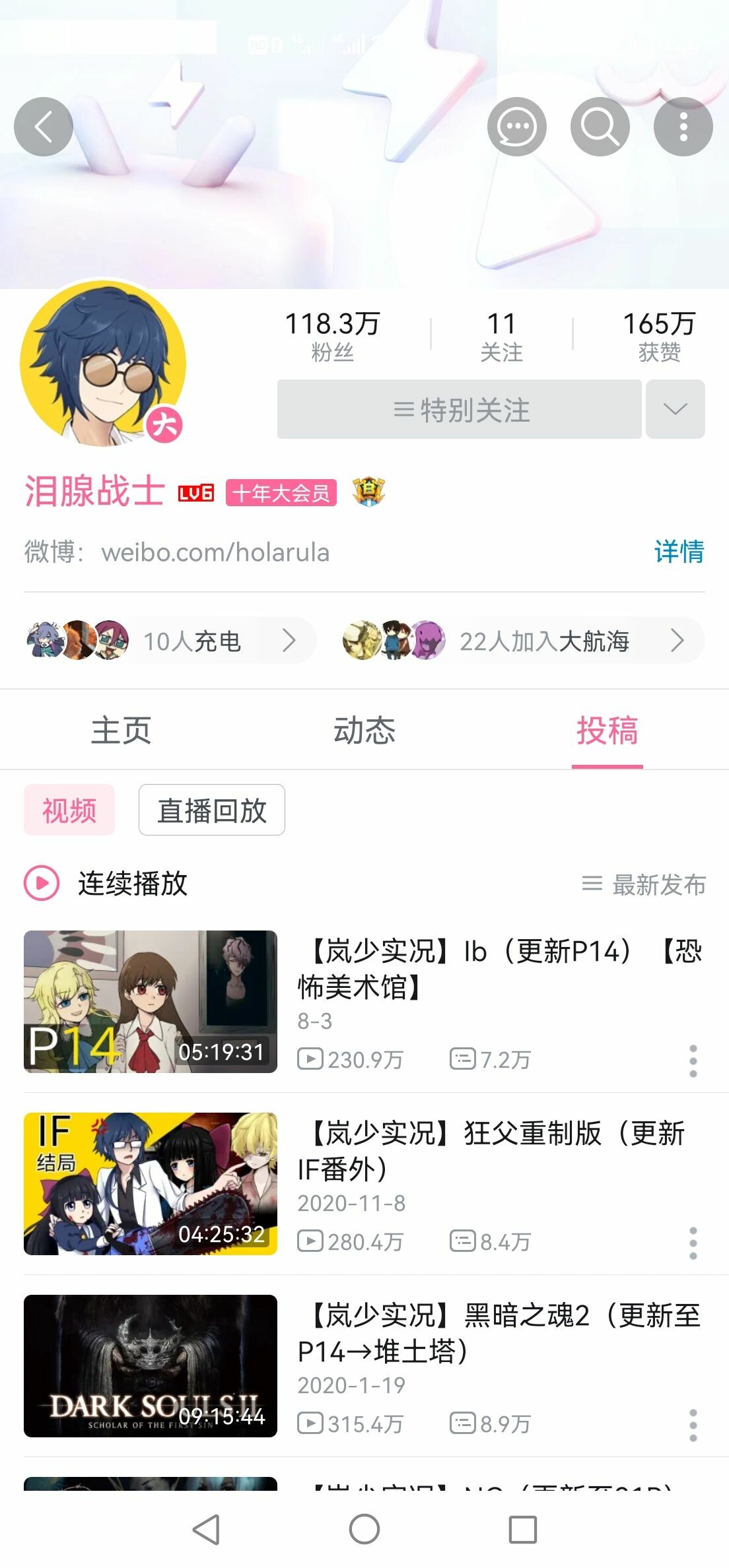Viewport: 729px width, 1568px height.
Task: Select the 投稿 tab
Action: click(607, 731)
